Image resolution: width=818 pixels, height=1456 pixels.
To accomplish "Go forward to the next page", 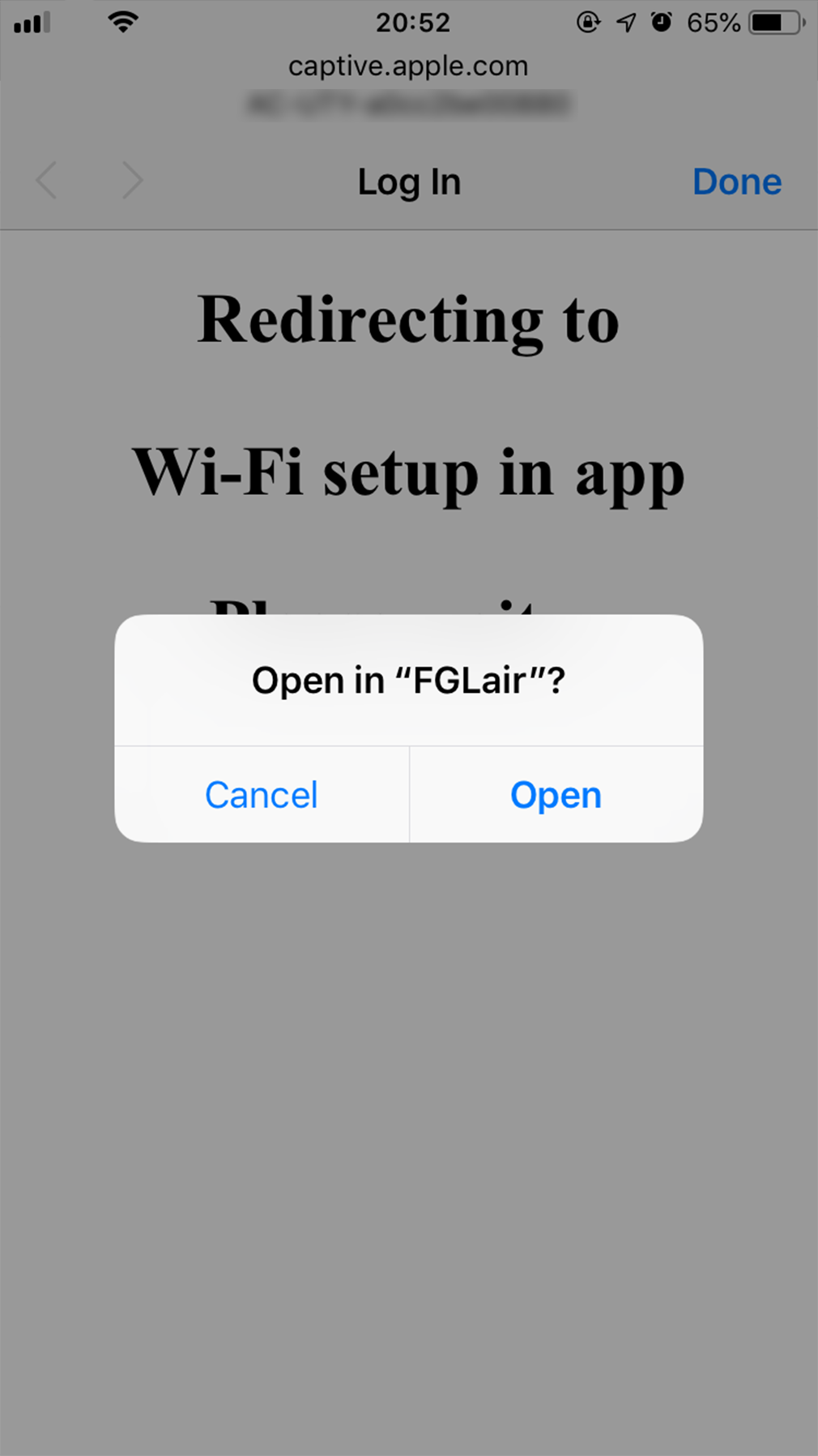I will 132,181.
